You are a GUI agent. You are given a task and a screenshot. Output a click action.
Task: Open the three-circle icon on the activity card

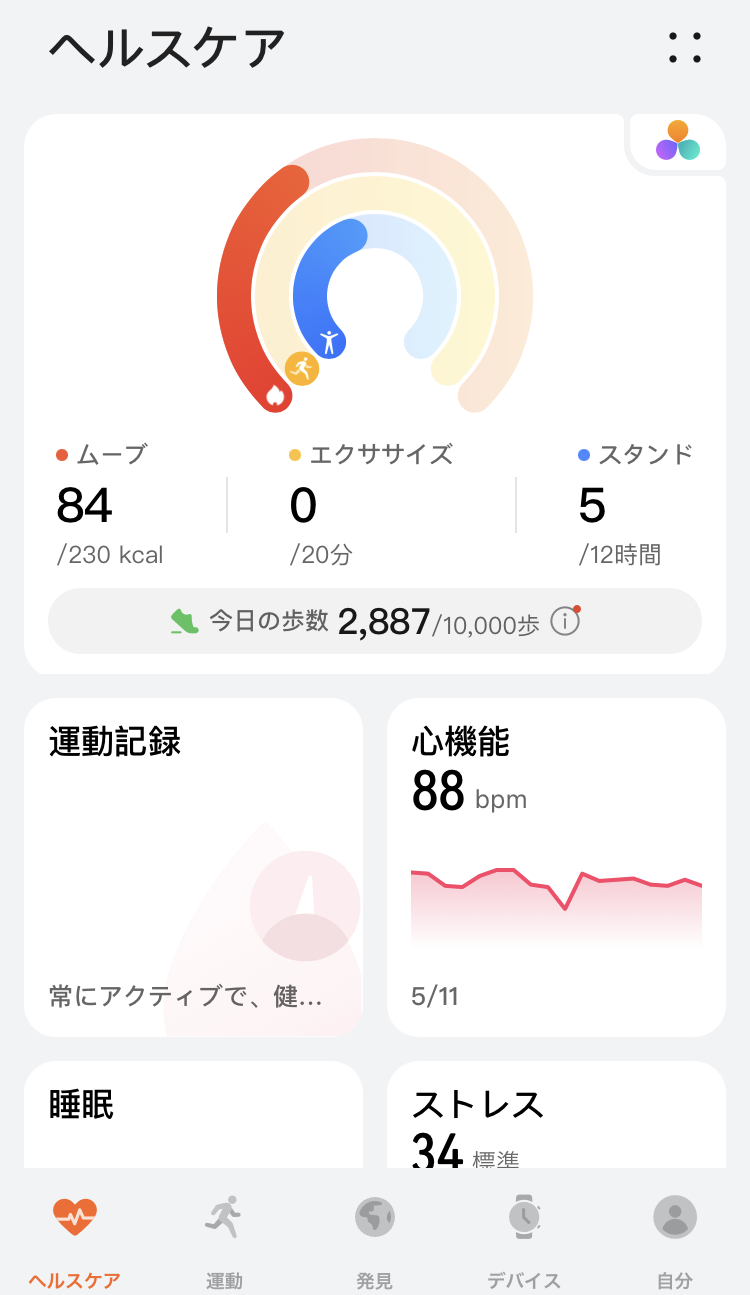pos(678,142)
